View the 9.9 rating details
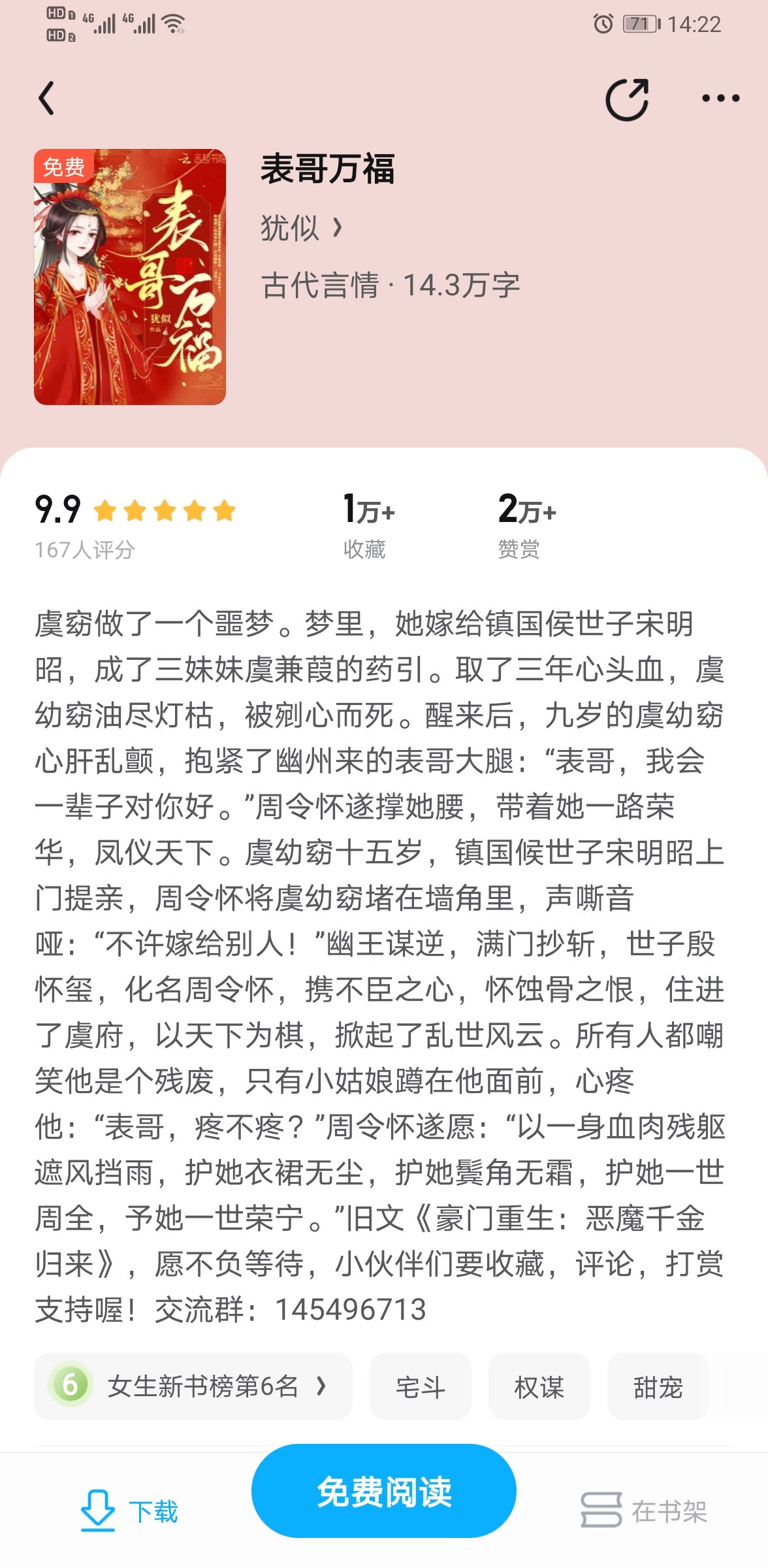 135,525
